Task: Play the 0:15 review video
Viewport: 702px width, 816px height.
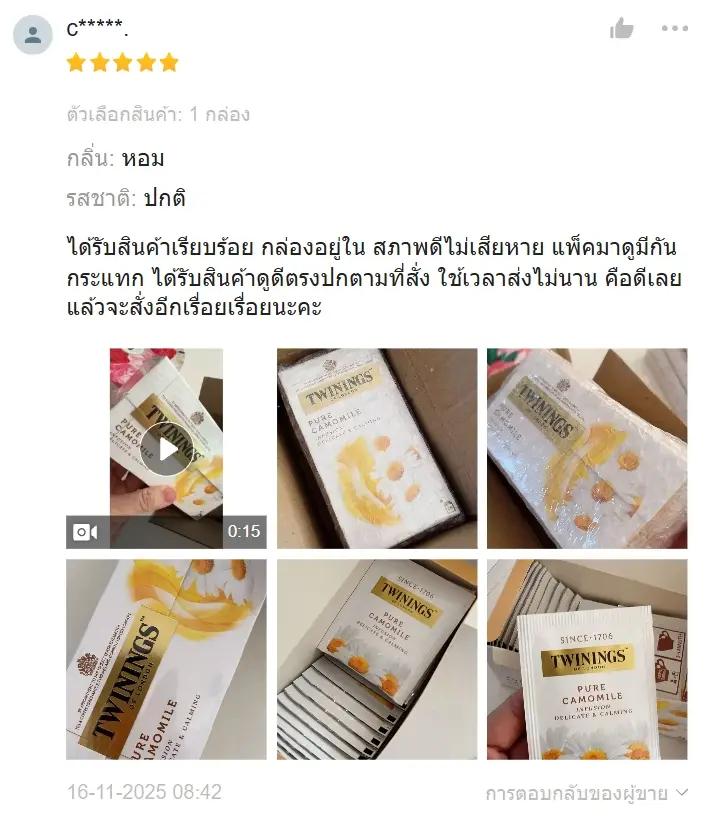Action: click(x=166, y=448)
